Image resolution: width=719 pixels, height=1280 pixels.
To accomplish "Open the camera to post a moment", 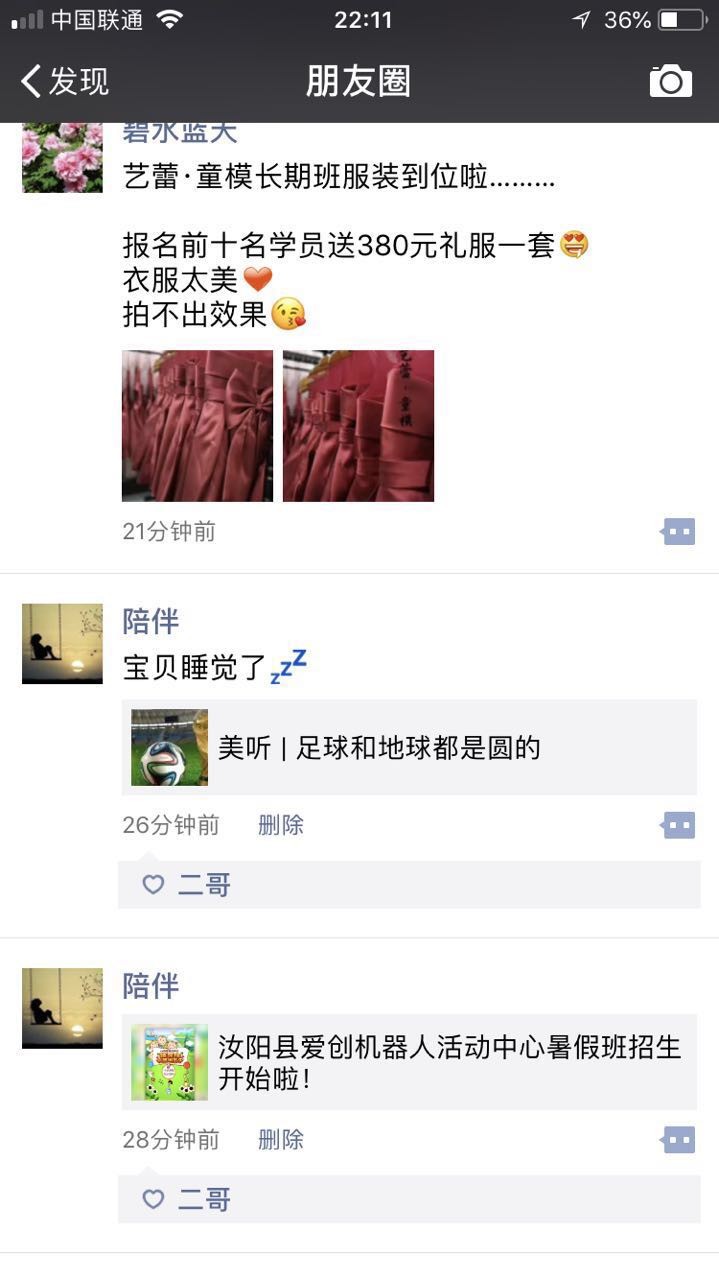I will 670,81.
